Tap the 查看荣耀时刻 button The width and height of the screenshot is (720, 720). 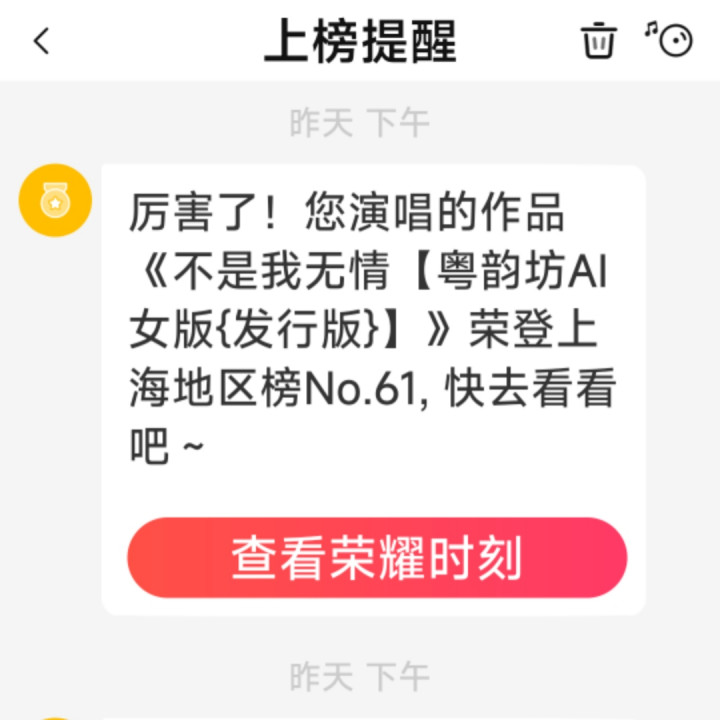pos(376,558)
